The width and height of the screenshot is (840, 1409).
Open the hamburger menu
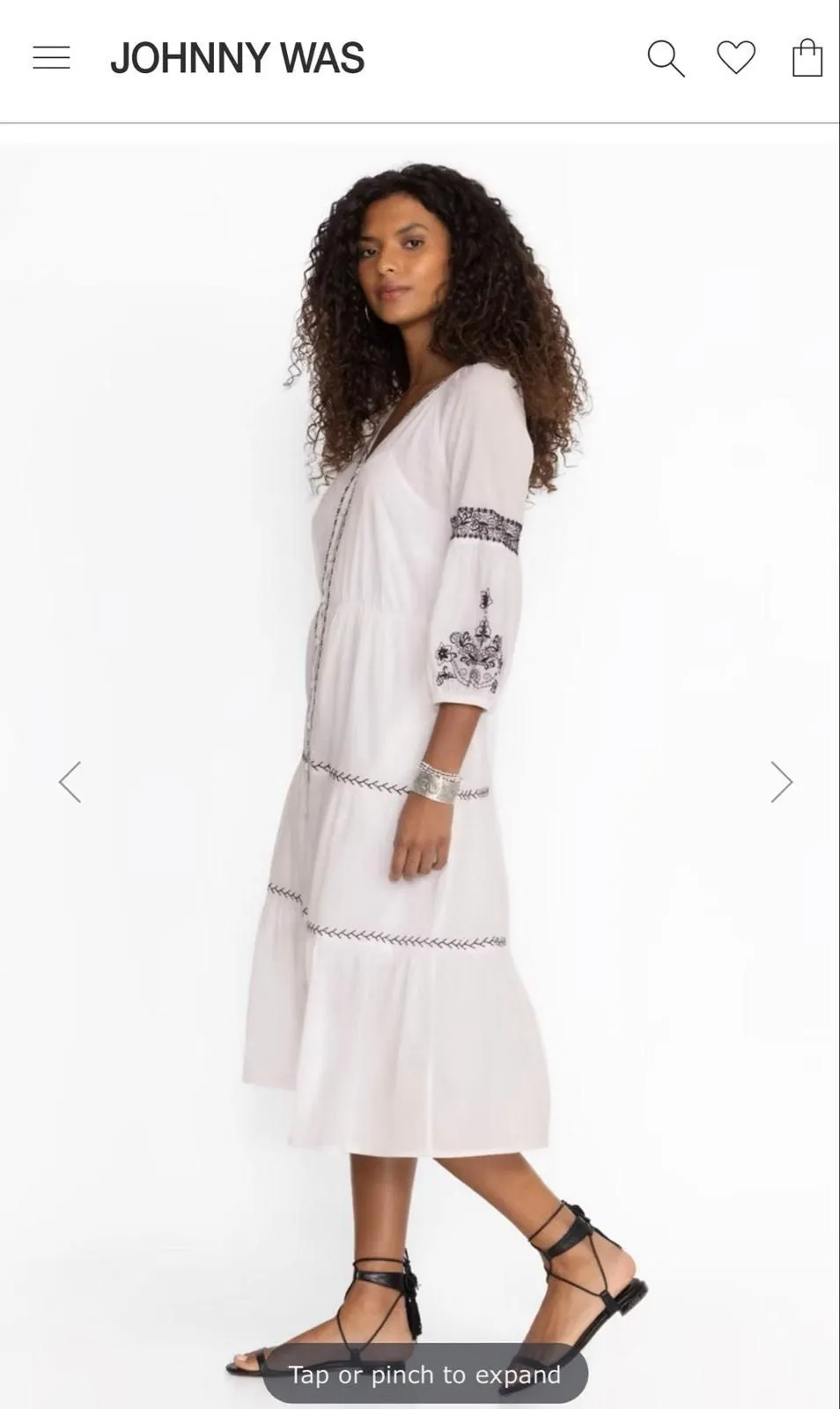51,58
